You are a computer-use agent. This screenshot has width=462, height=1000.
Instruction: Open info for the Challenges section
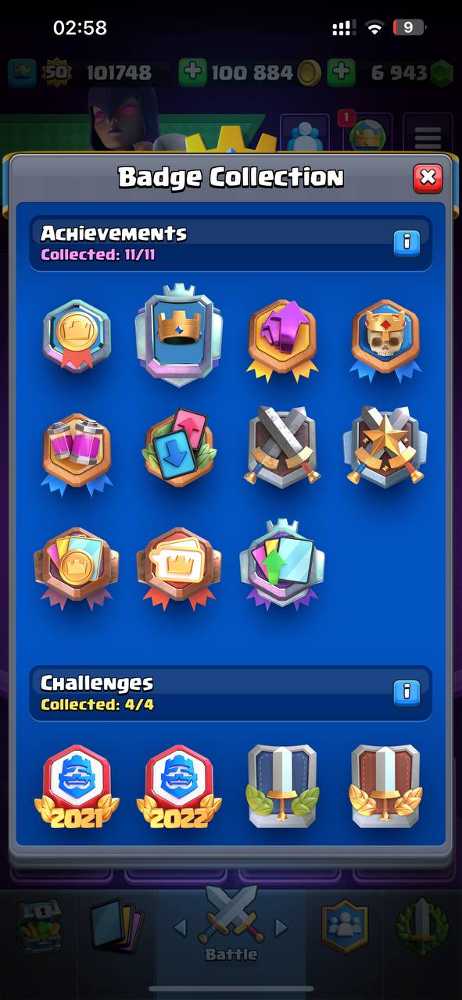coord(406,692)
